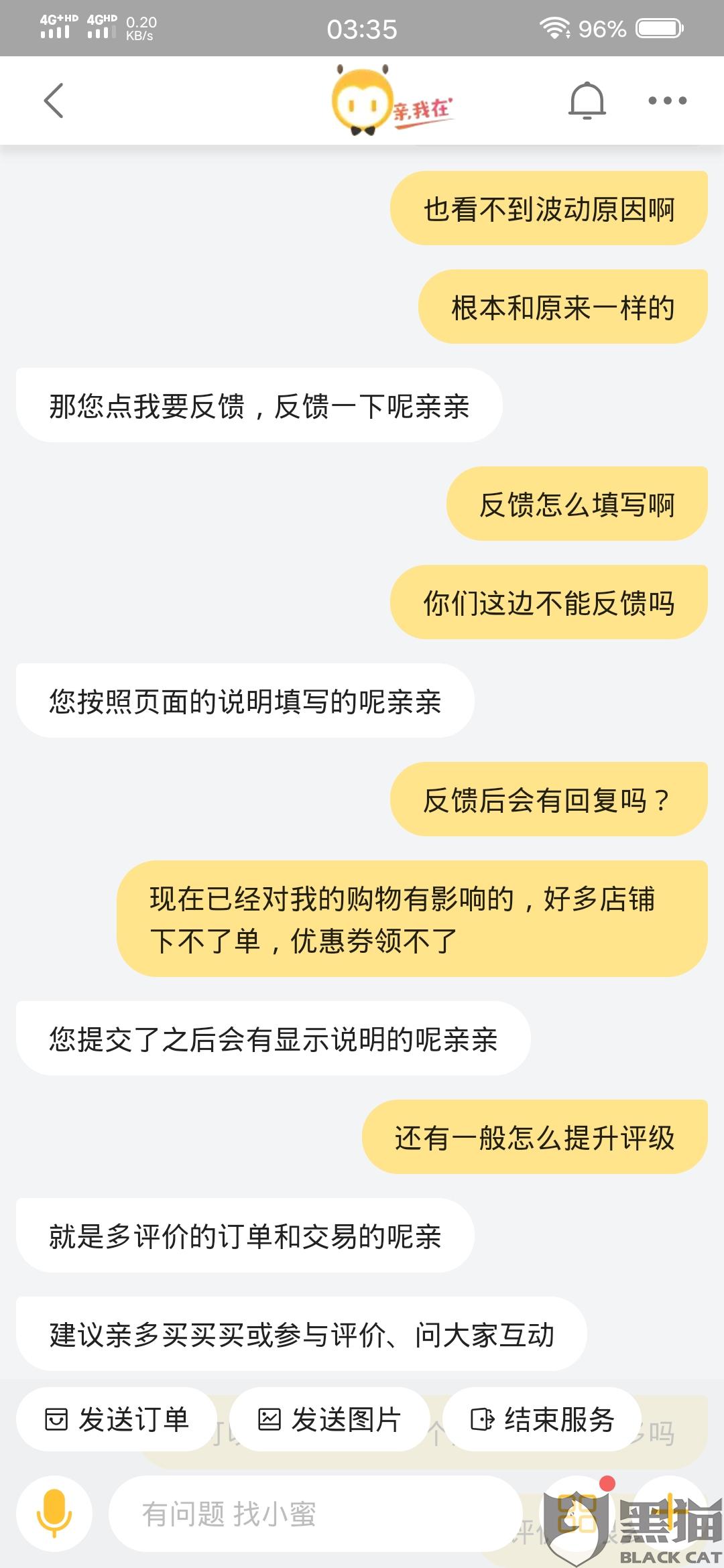
Task: Open the notifications bell
Action: tap(587, 101)
